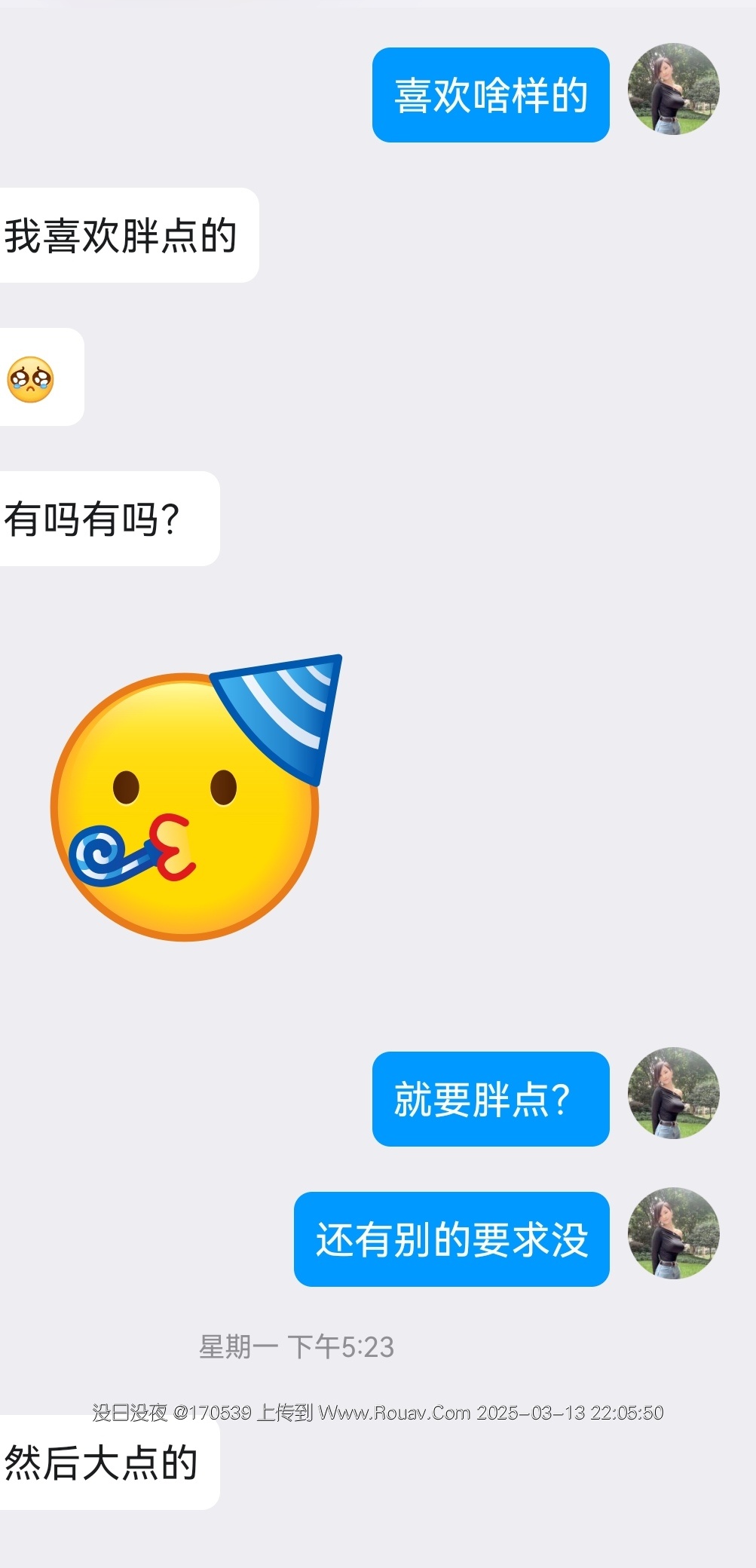Open the large party face sticker
The image size is (756, 1568).
coord(196,799)
